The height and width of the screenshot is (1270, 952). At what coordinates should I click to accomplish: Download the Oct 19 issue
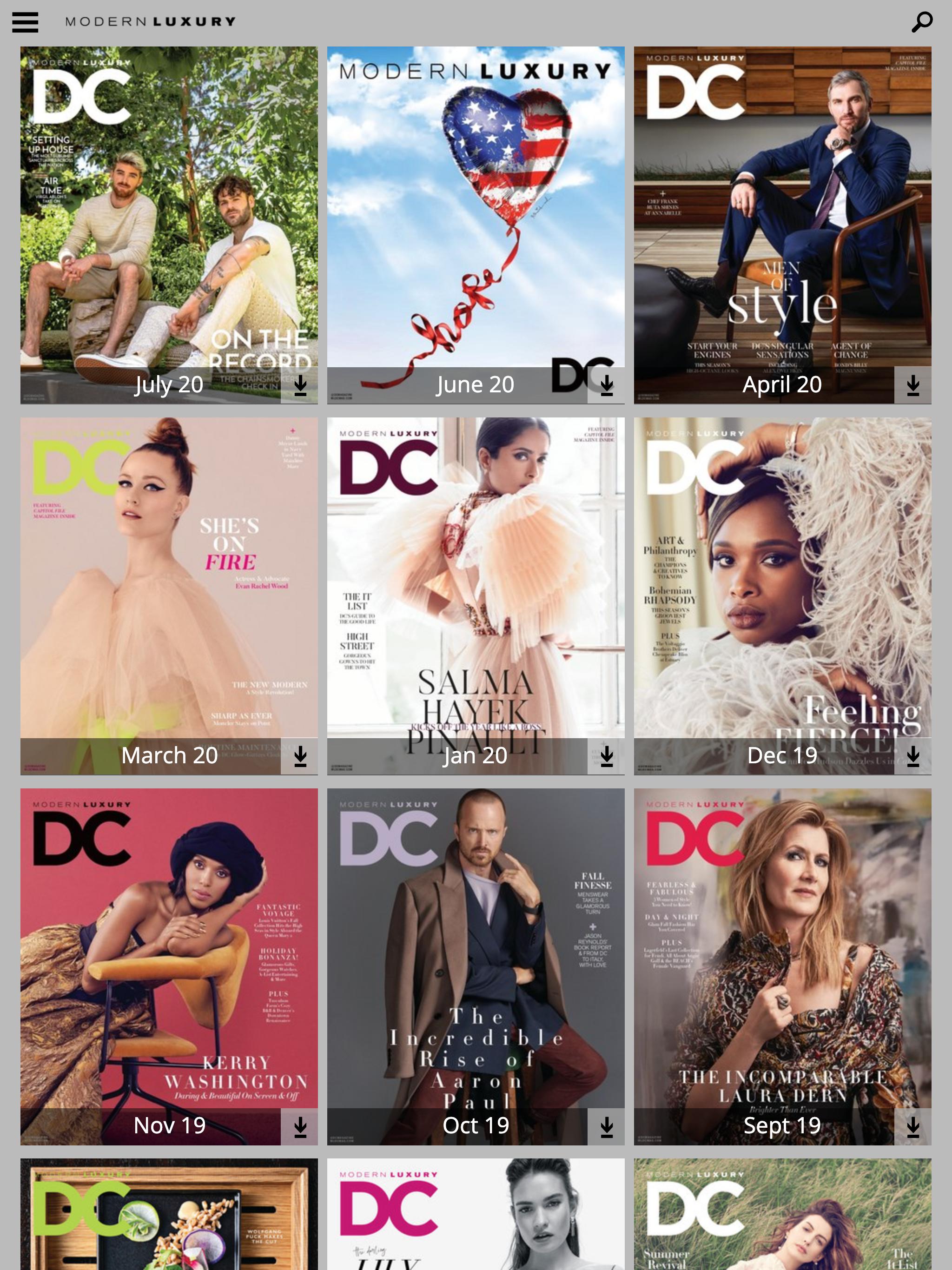tap(606, 1127)
